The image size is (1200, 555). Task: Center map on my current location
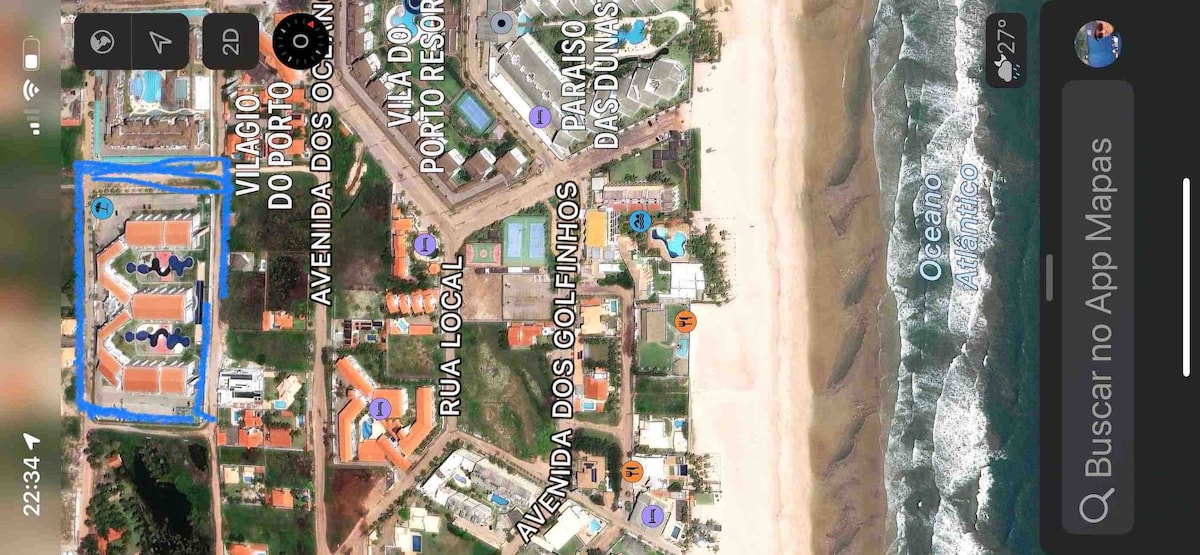(x=159, y=42)
